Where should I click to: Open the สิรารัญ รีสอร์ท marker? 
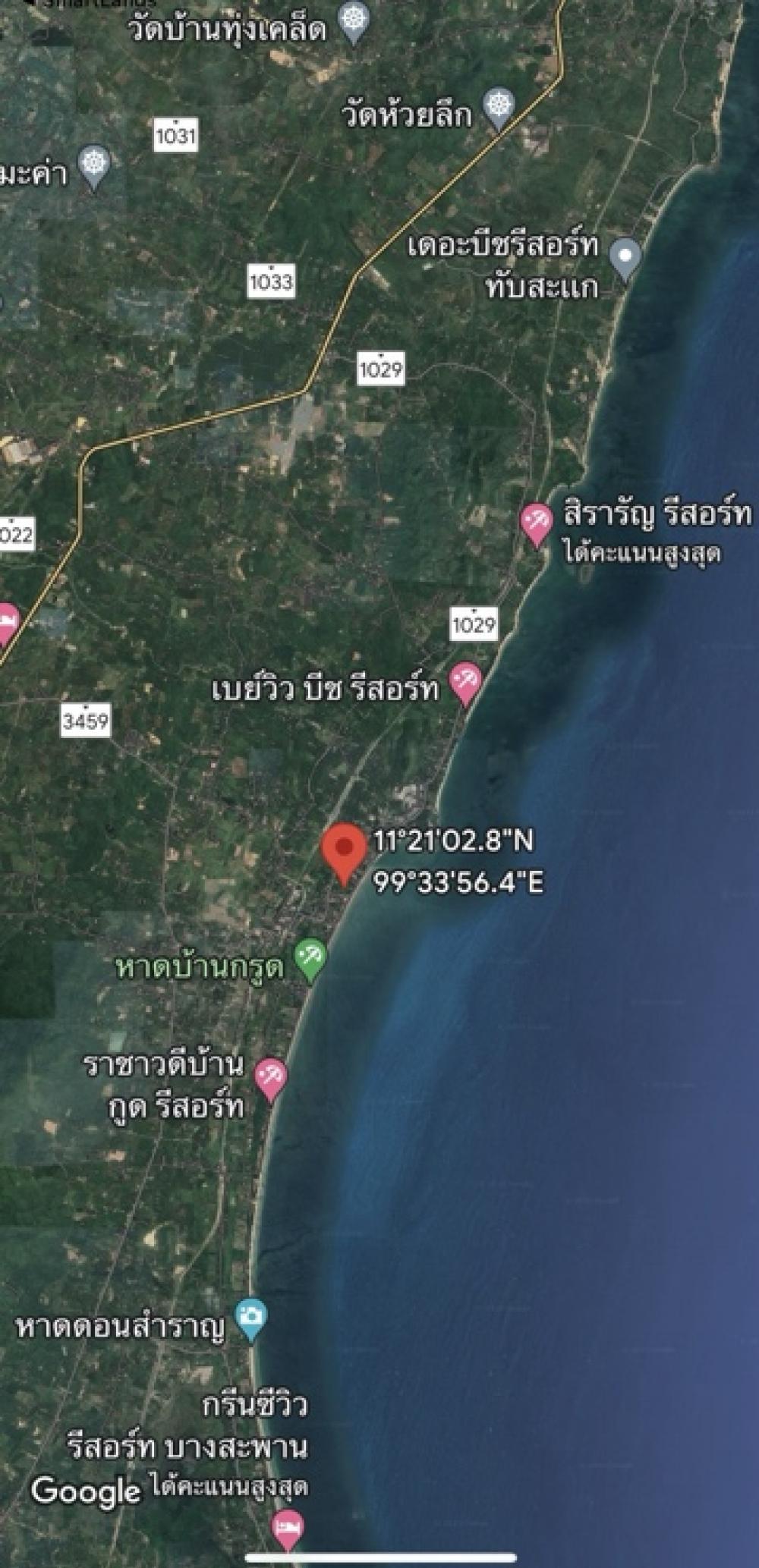pyautogui.click(x=536, y=524)
